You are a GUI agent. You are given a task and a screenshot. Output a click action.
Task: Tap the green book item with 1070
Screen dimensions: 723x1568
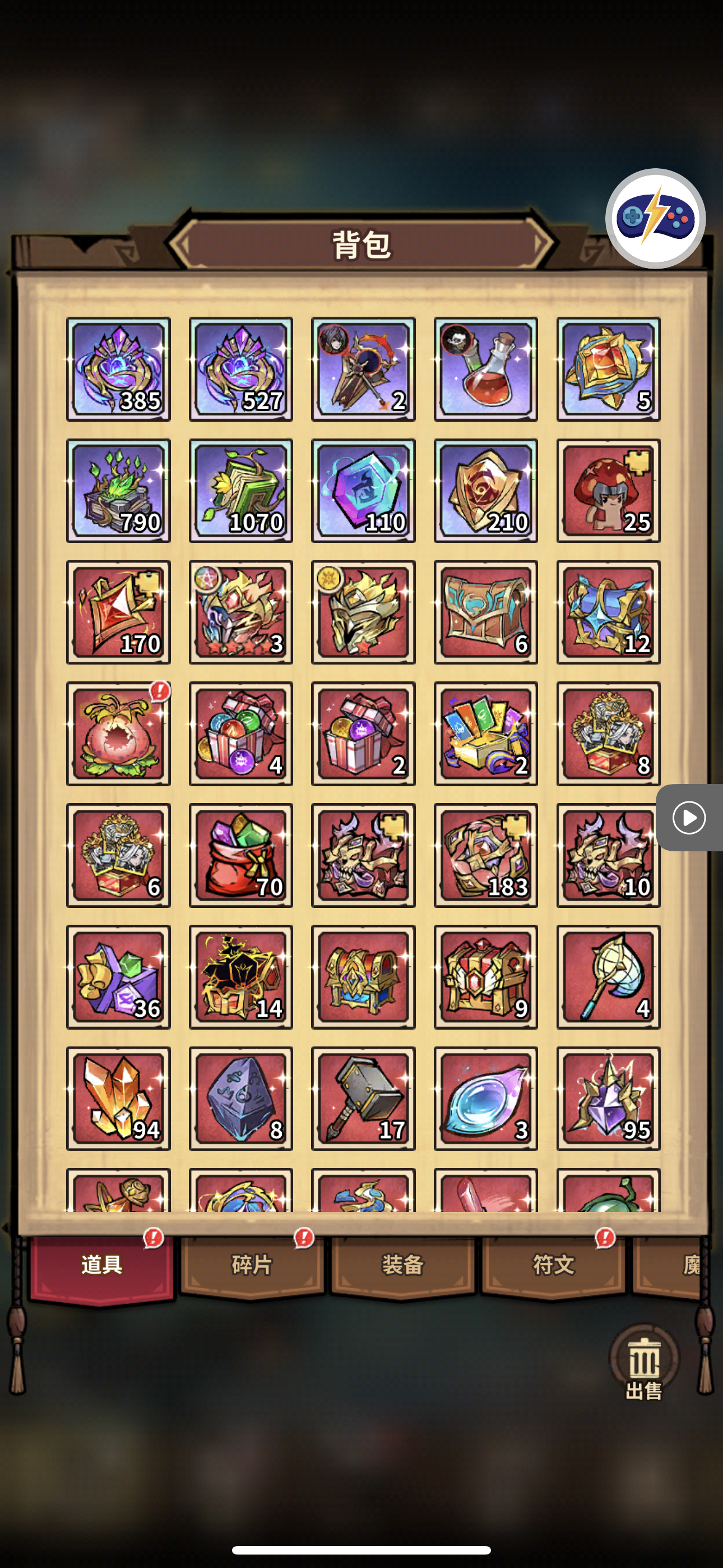241,491
